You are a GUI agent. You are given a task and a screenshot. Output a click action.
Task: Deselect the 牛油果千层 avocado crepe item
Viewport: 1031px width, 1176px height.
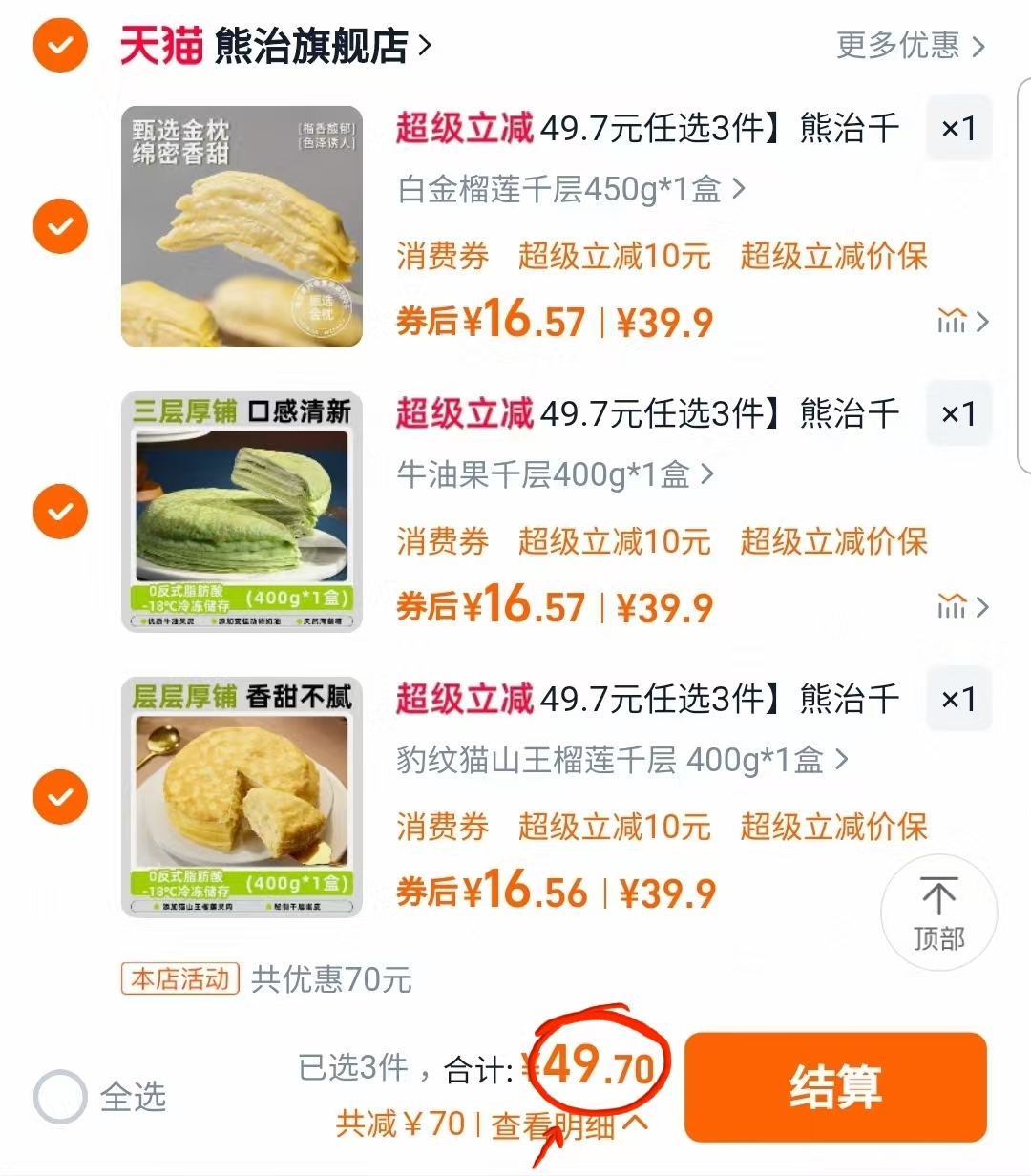coord(60,512)
